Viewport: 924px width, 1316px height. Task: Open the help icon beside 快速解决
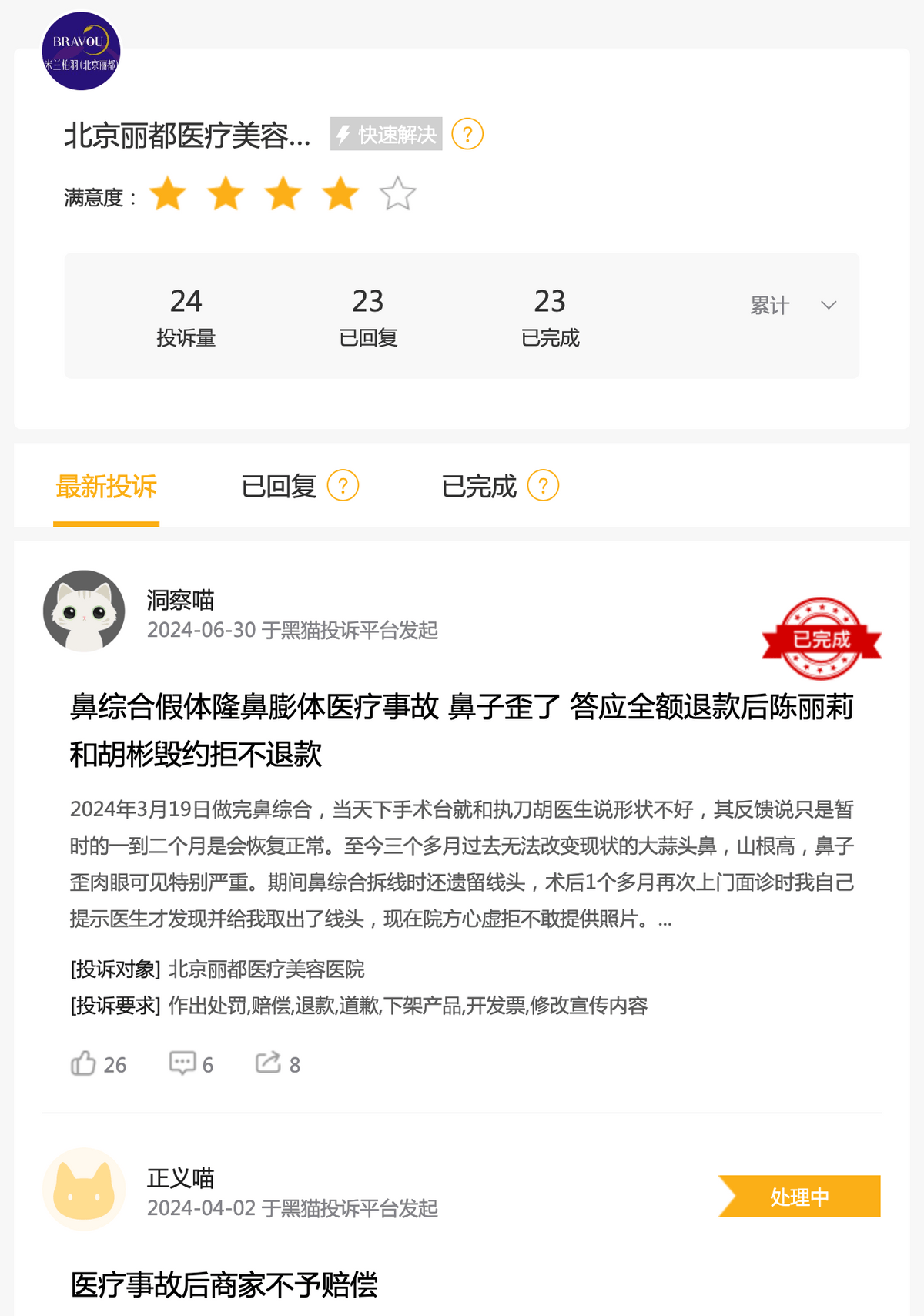click(x=467, y=135)
